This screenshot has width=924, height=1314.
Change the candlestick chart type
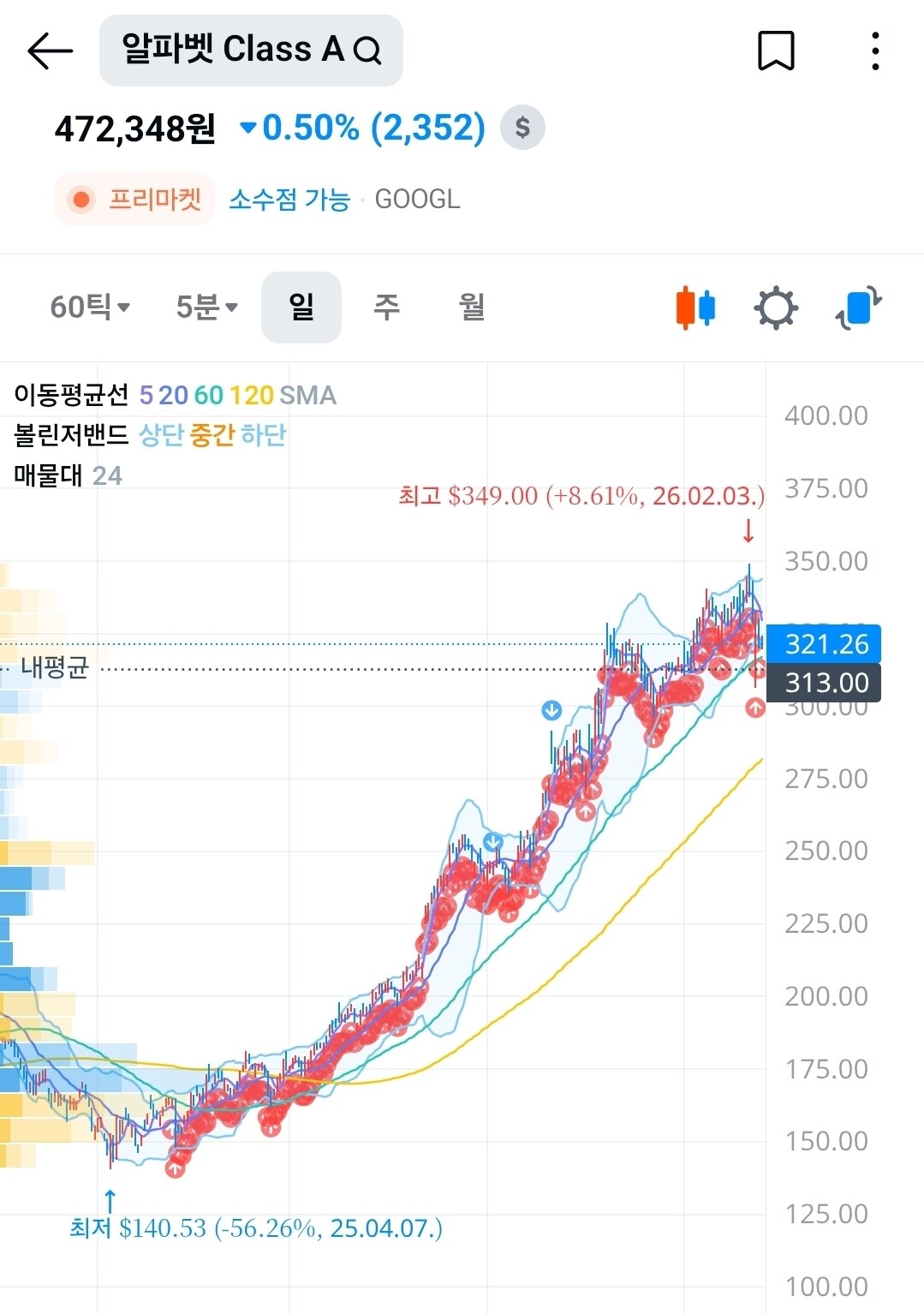click(695, 308)
